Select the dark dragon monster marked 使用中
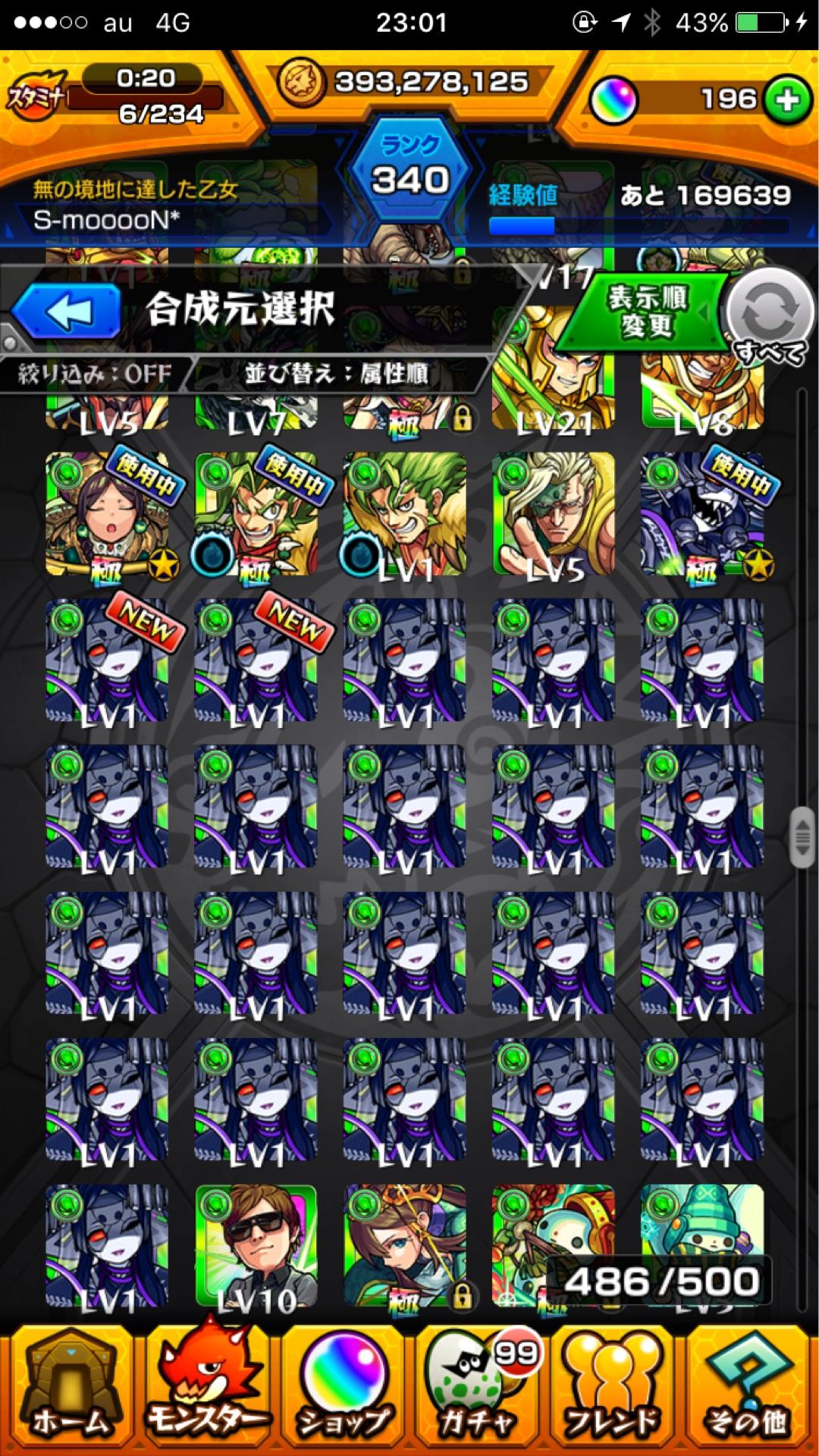This screenshot has width=819, height=1456. coord(701,514)
